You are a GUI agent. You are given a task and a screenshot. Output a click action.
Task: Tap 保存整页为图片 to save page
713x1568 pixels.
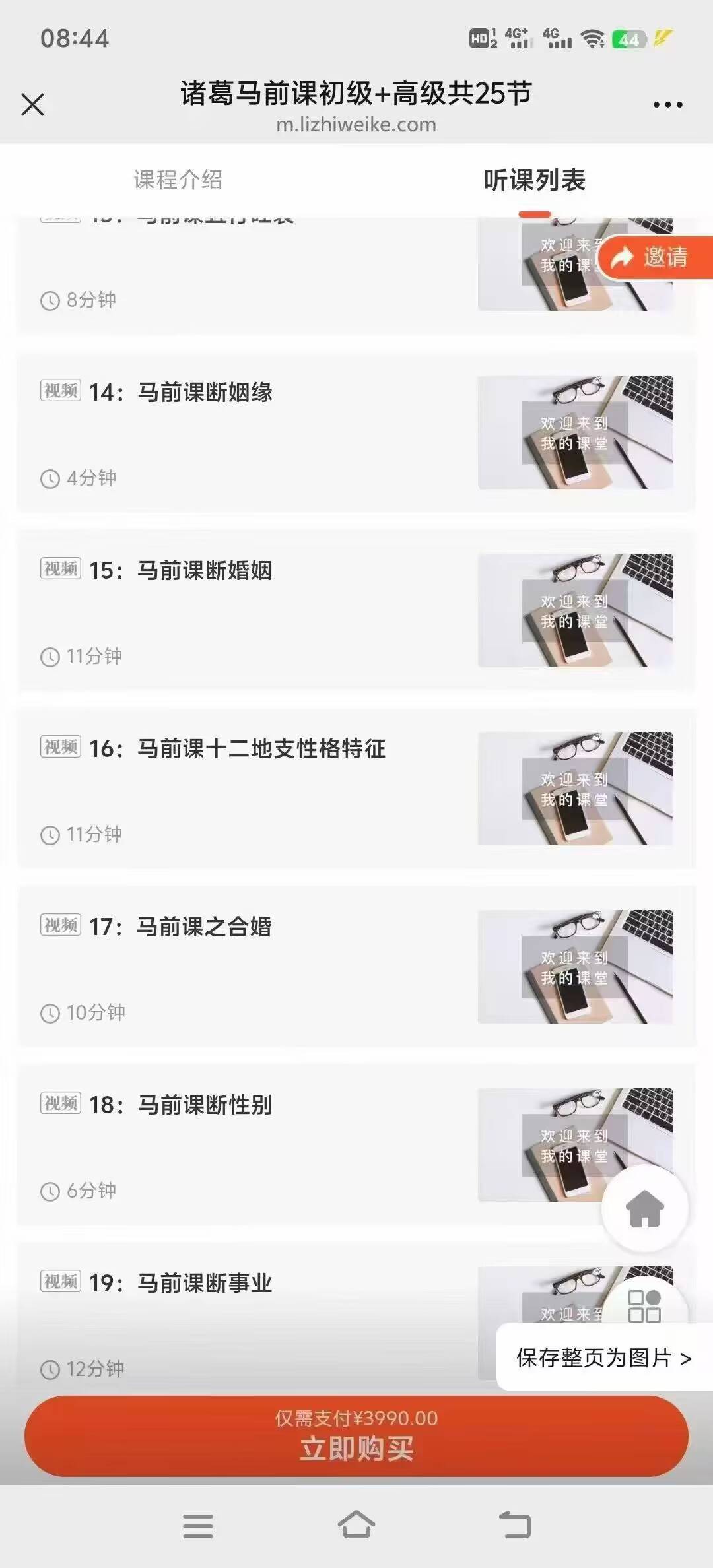tap(603, 1358)
